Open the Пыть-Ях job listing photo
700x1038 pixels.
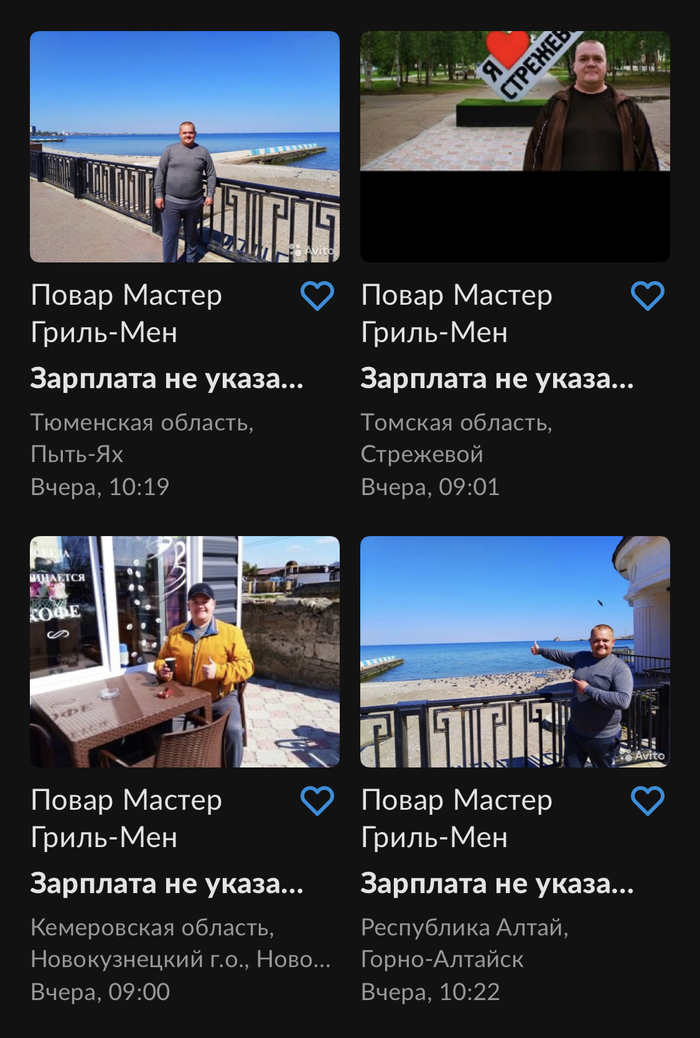(184, 147)
